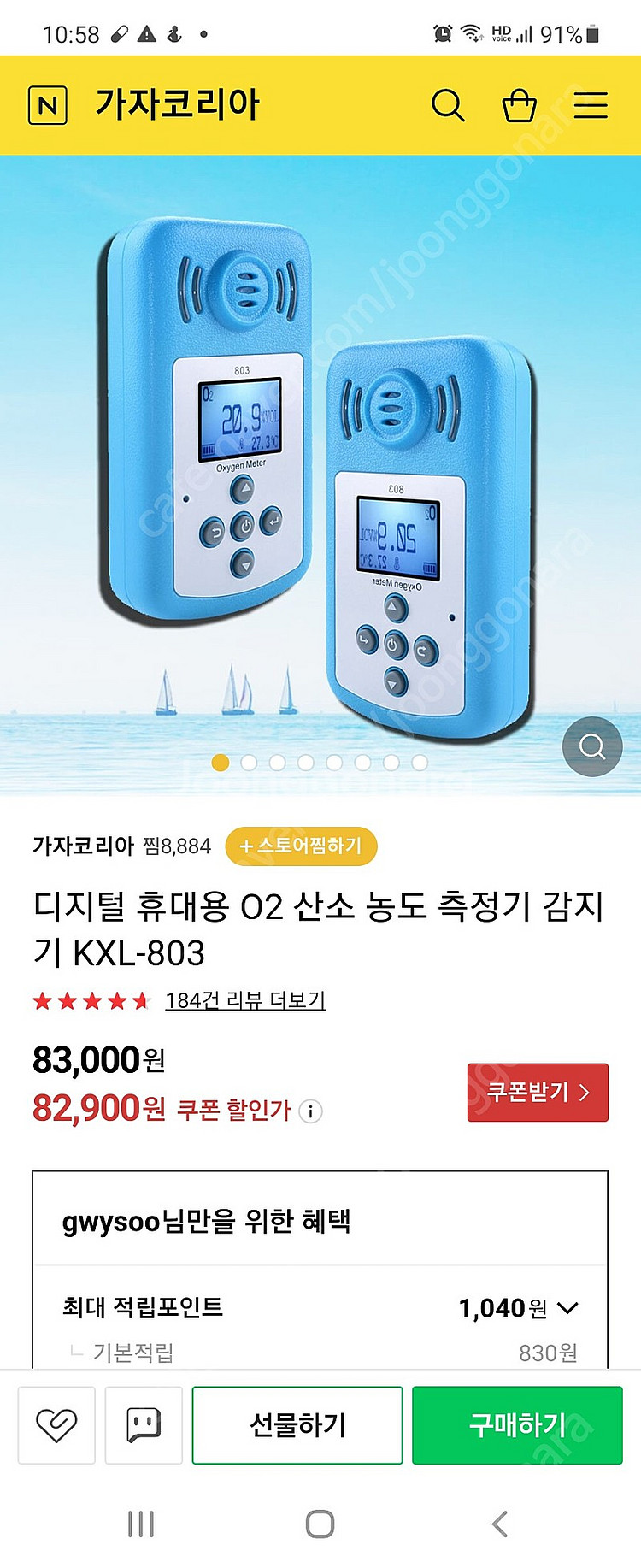Open the hamburger menu icon
The width and height of the screenshot is (641, 1568).
point(590,105)
